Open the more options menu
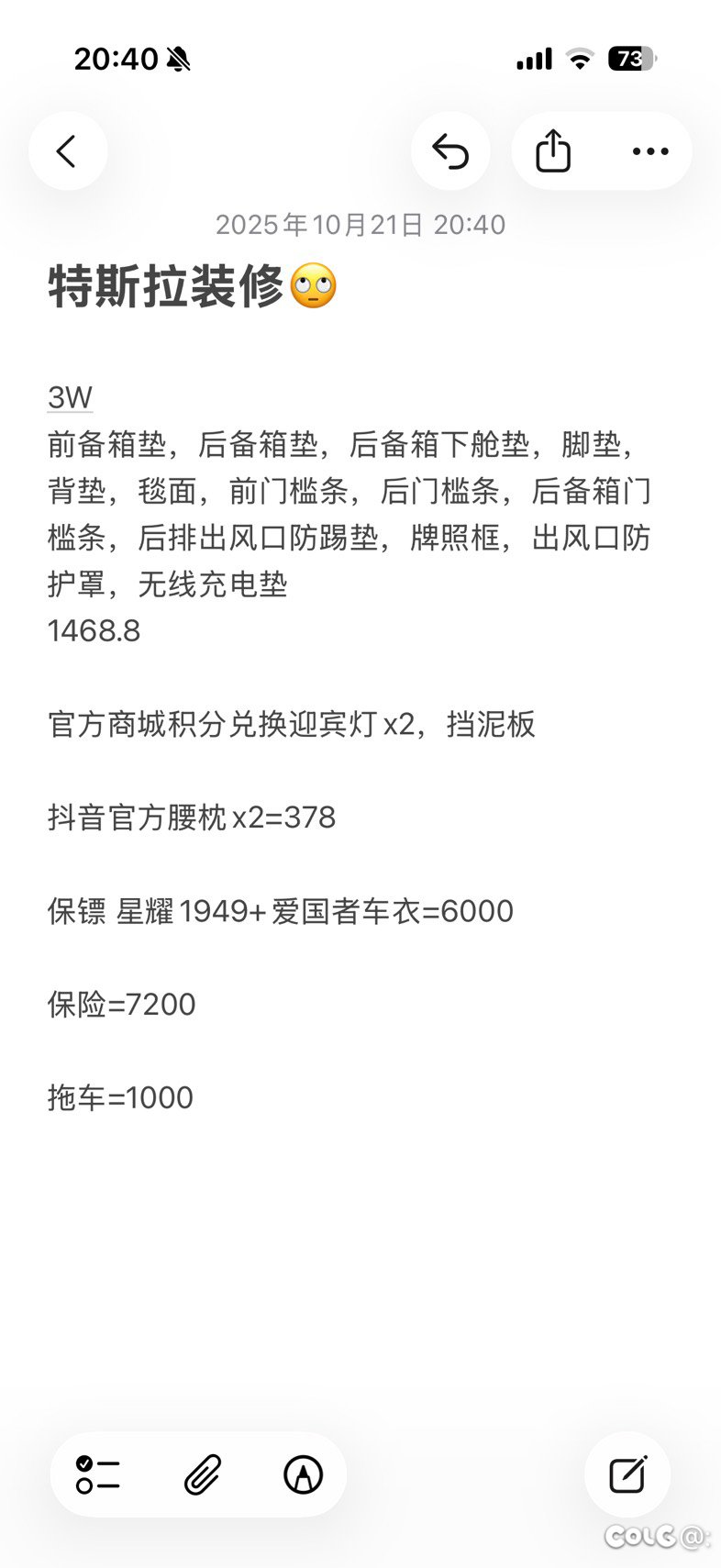Image resolution: width=721 pixels, height=1568 pixels. [650, 151]
